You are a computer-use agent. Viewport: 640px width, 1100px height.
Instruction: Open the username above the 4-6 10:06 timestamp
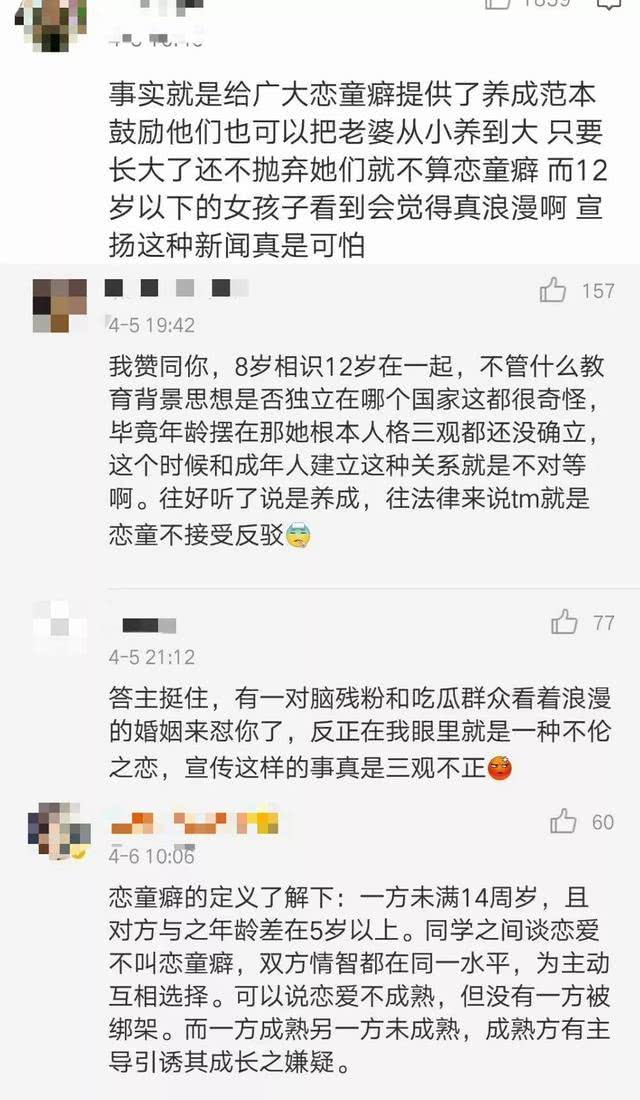[x=195, y=822]
